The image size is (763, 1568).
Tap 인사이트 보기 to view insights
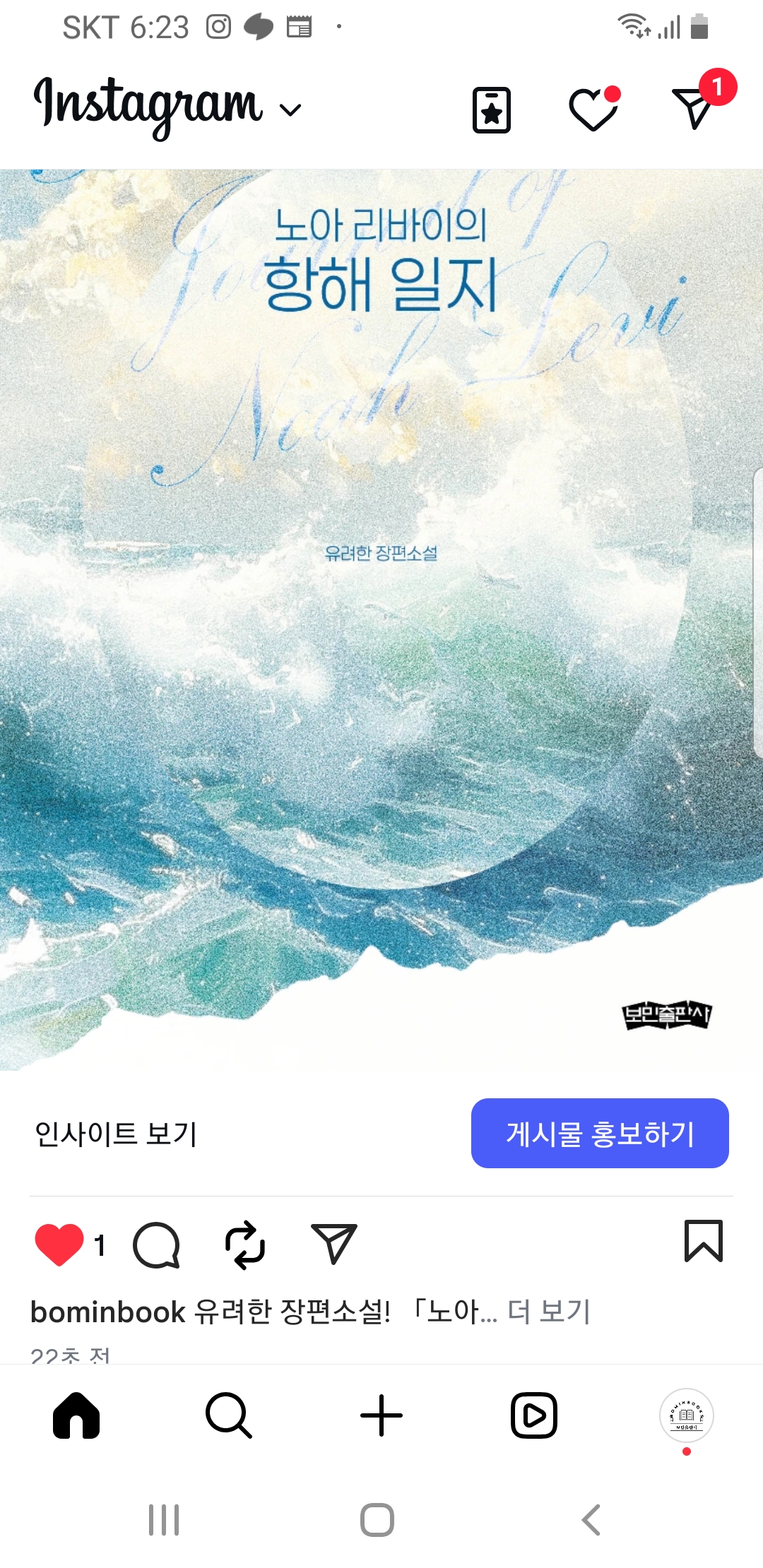(x=116, y=1134)
